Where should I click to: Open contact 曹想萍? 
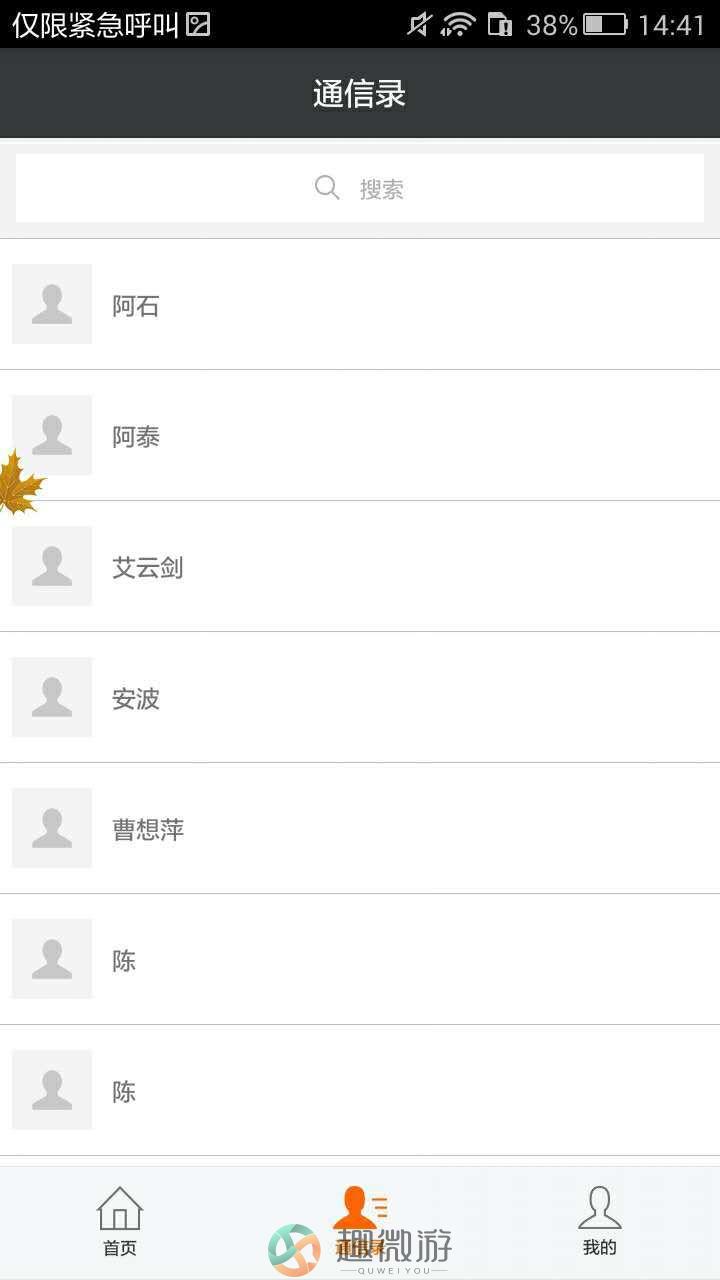pyautogui.click(x=360, y=829)
